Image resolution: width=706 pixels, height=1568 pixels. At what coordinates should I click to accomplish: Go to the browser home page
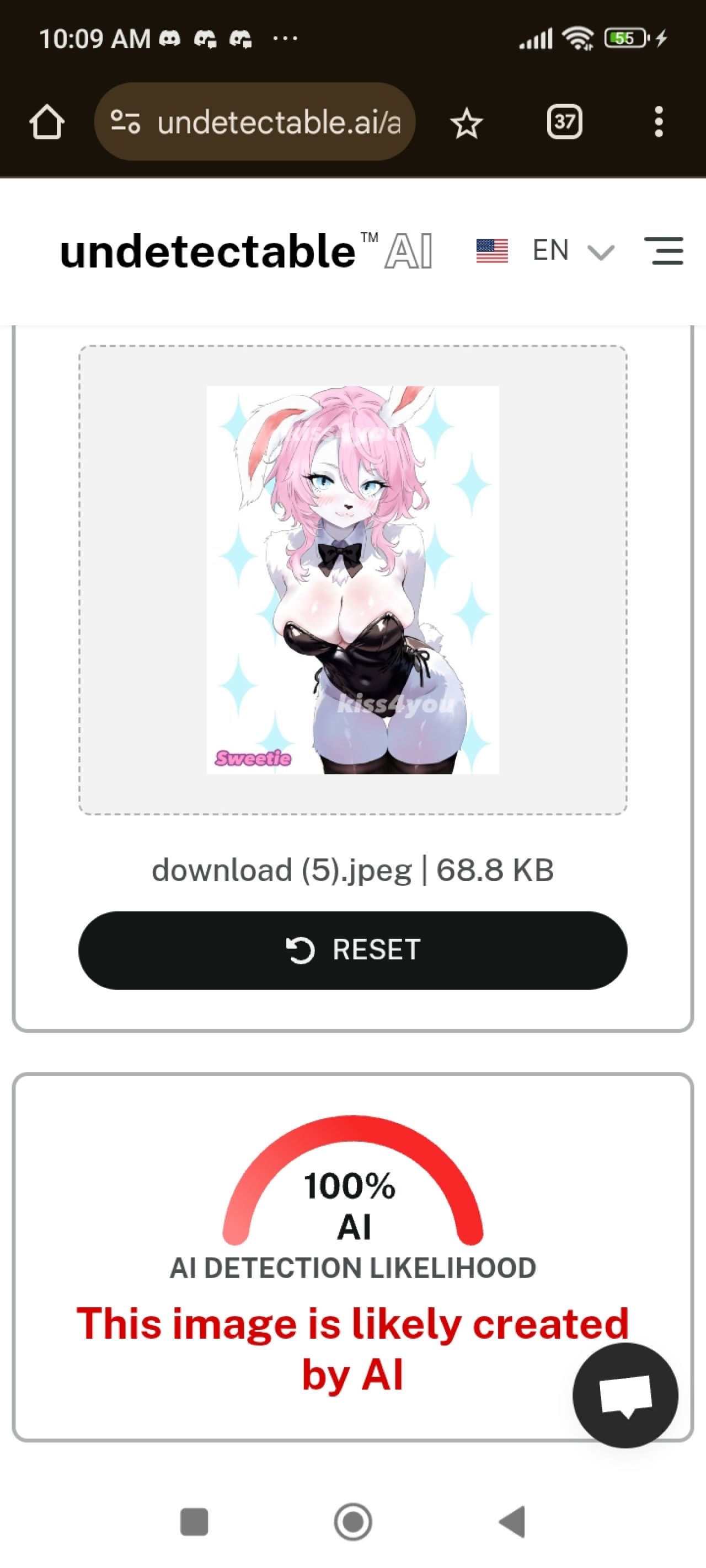[x=47, y=122]
